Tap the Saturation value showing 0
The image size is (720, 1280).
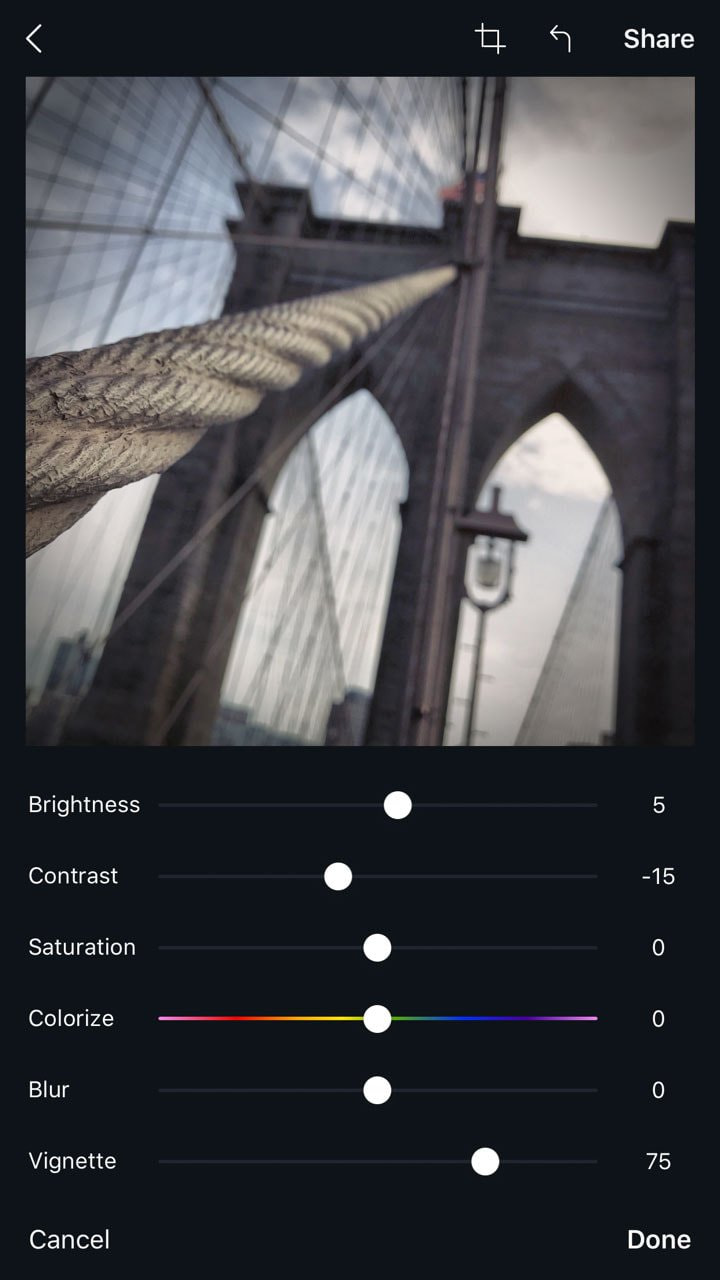pos(658,947)
